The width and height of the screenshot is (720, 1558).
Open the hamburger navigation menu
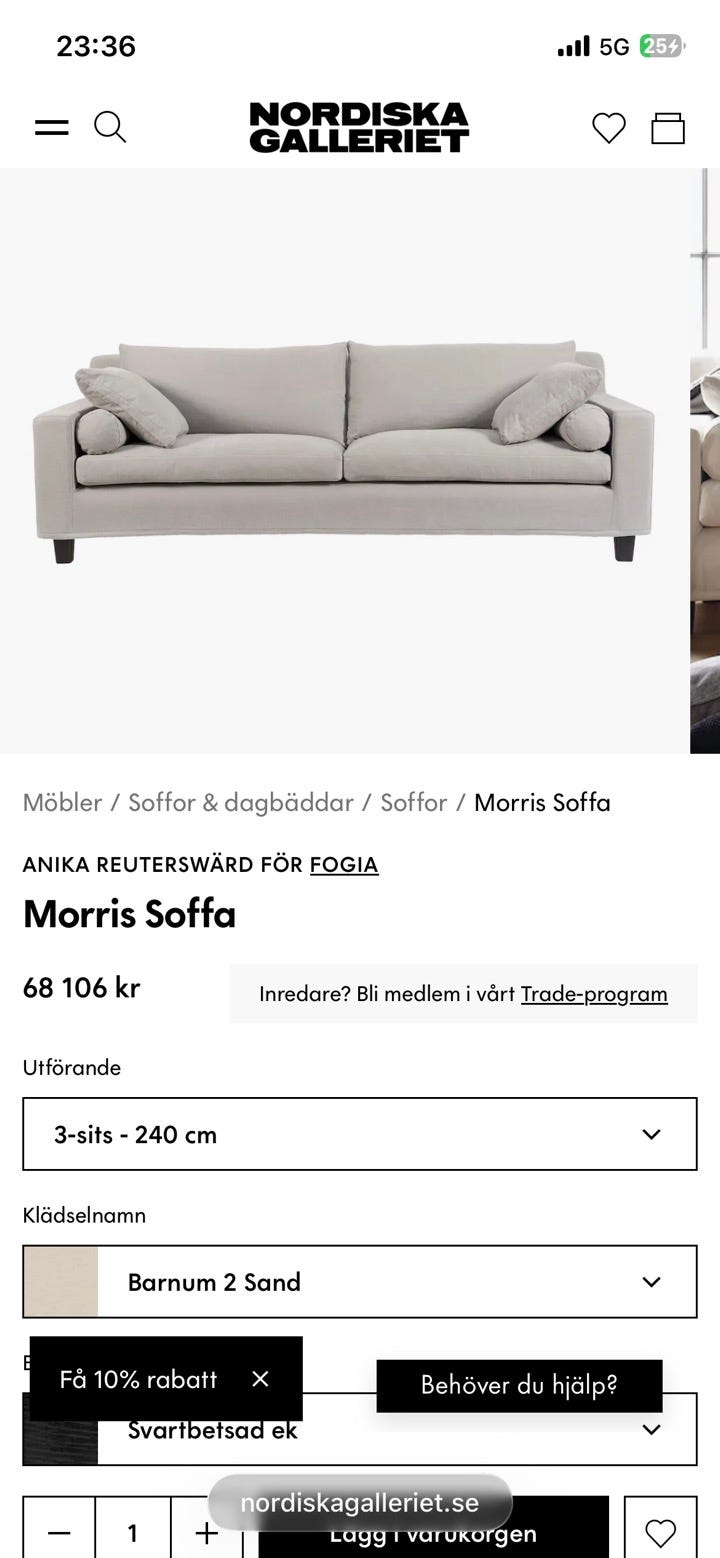[51, 126]
